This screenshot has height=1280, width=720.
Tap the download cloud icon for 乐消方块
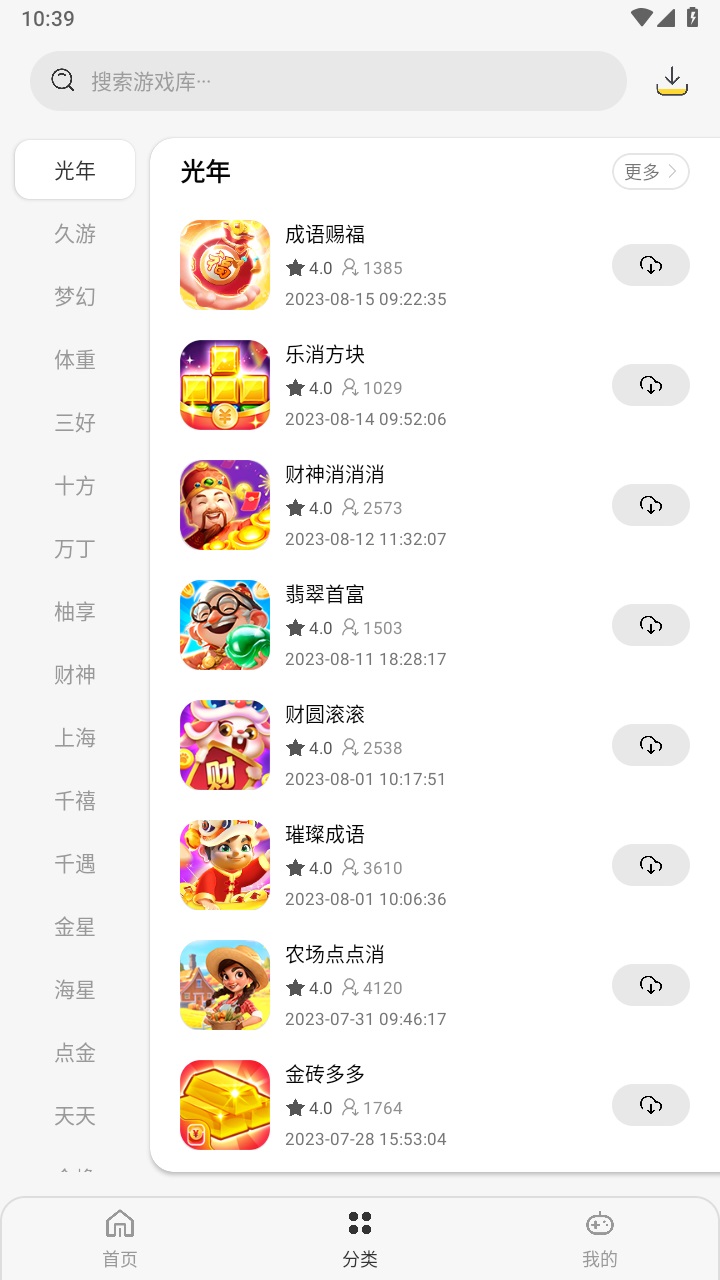tap(650, 385)
